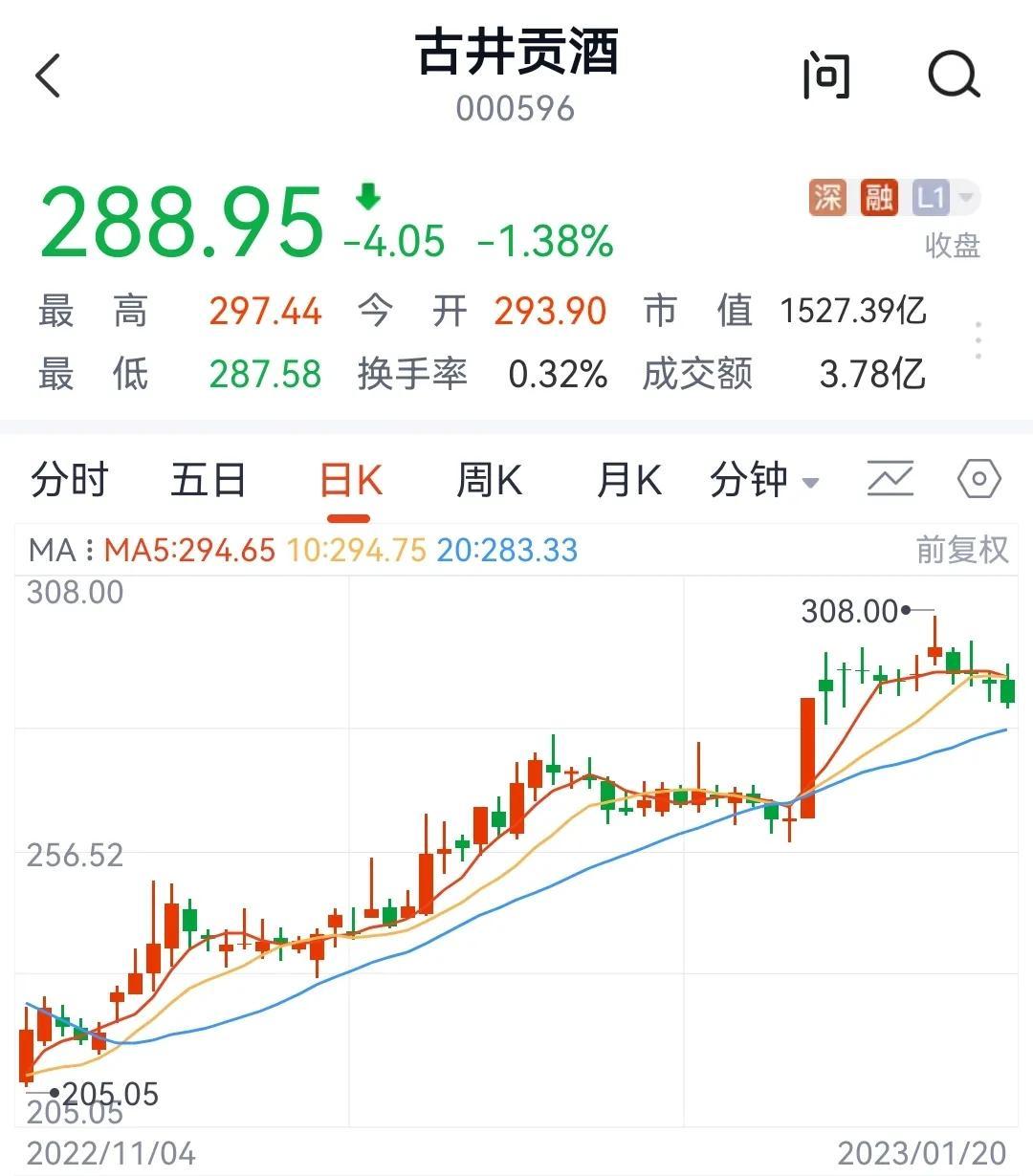Open the chart settings hexagon icon
Viewport: 1033px width, 1176px height.
pos(978,479)
